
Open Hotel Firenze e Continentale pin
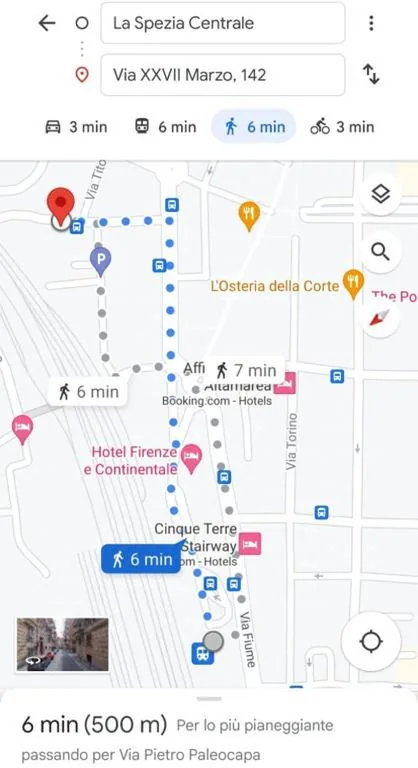click(192, 459)
